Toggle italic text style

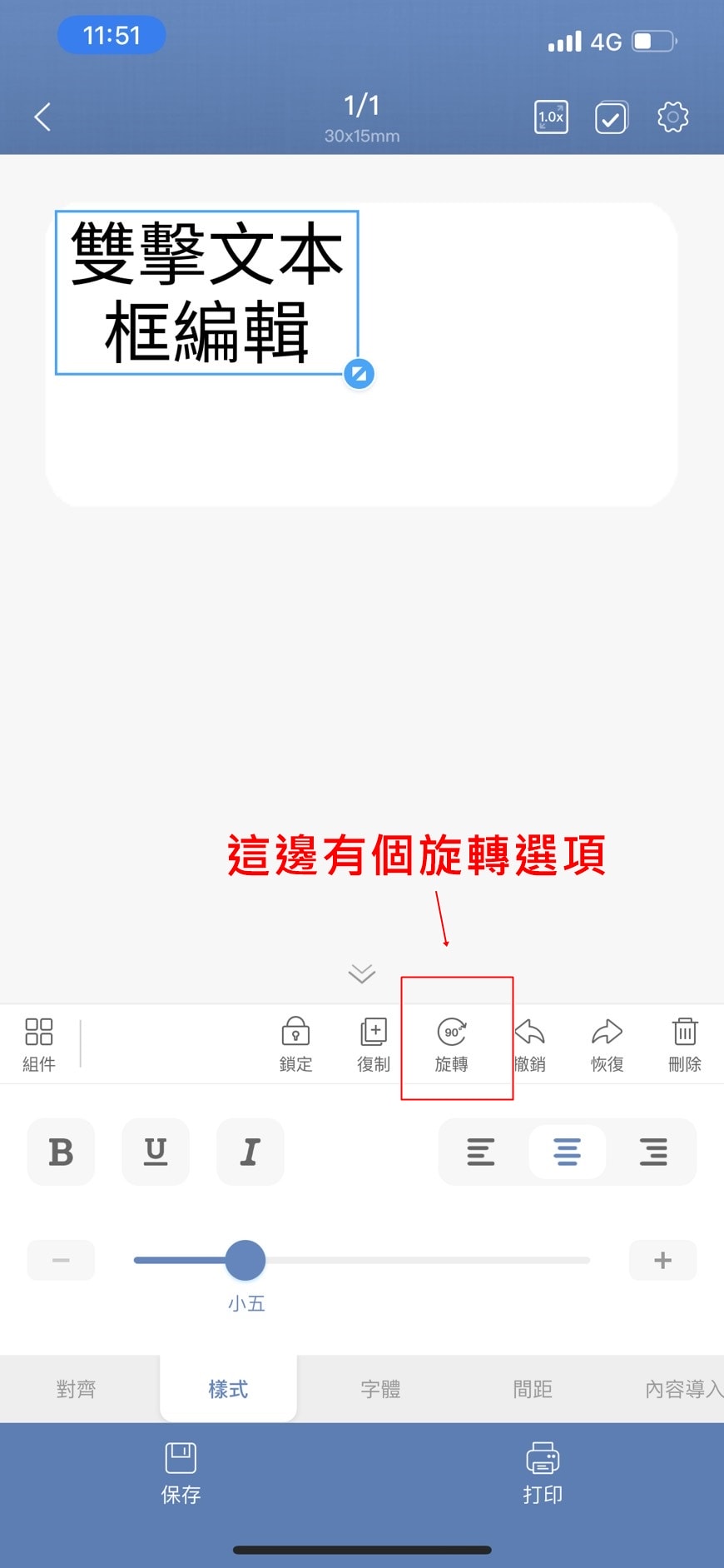coord(250,1152)
